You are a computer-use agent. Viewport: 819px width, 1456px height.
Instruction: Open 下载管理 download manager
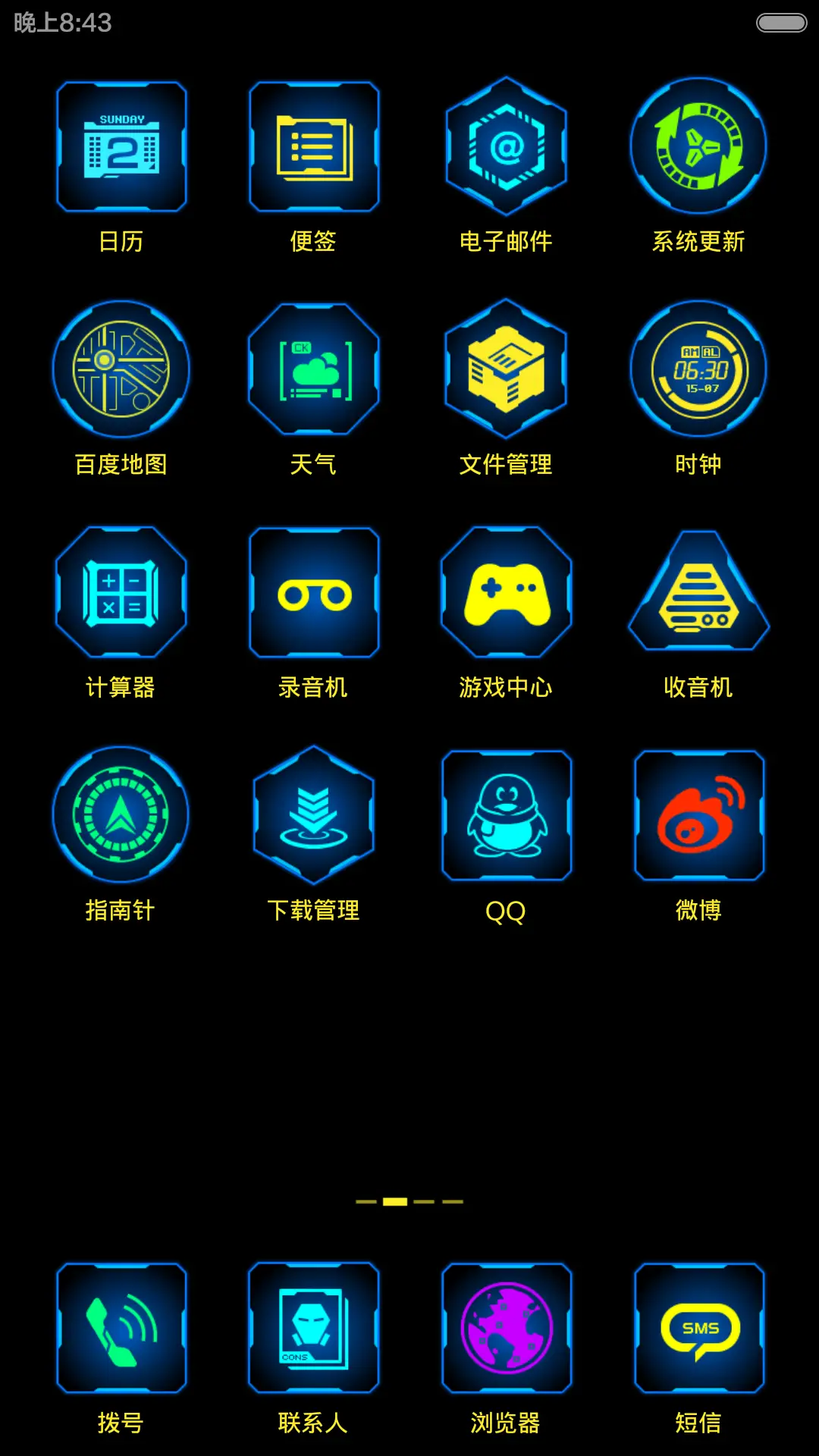point(314,814)
